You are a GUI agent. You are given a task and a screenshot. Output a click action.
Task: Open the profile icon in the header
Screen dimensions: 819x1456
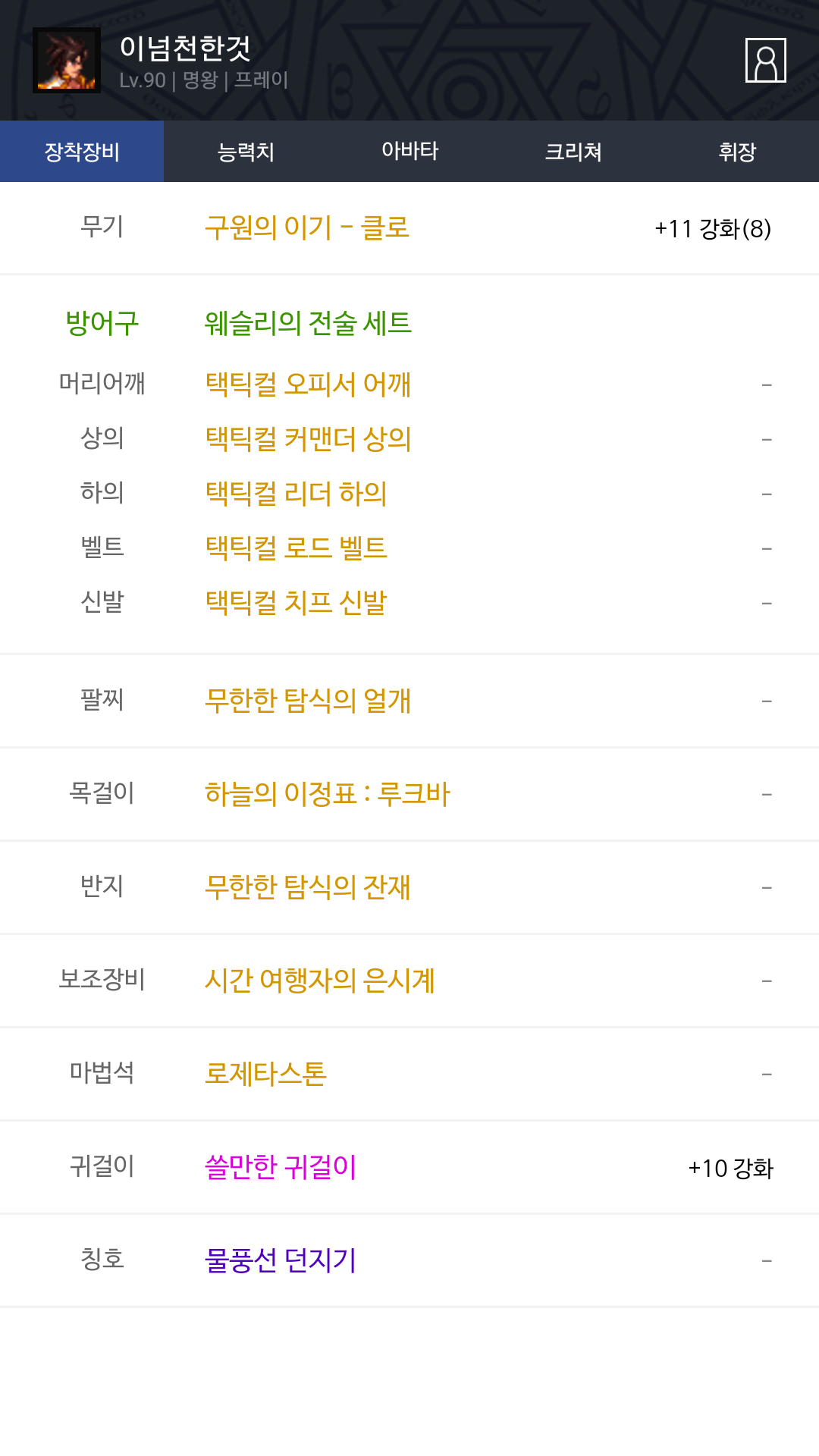click(x=765, y=60)
